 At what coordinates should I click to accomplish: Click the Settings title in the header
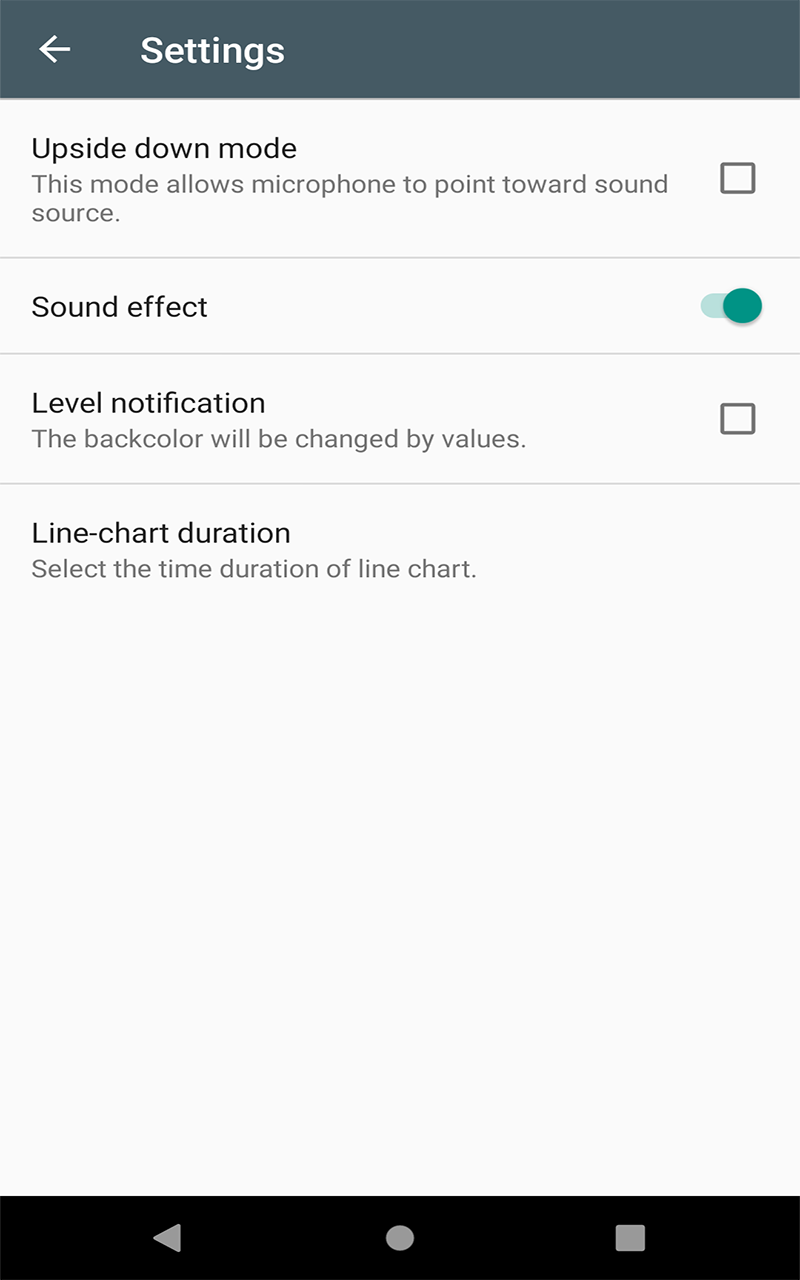(212, 49)
